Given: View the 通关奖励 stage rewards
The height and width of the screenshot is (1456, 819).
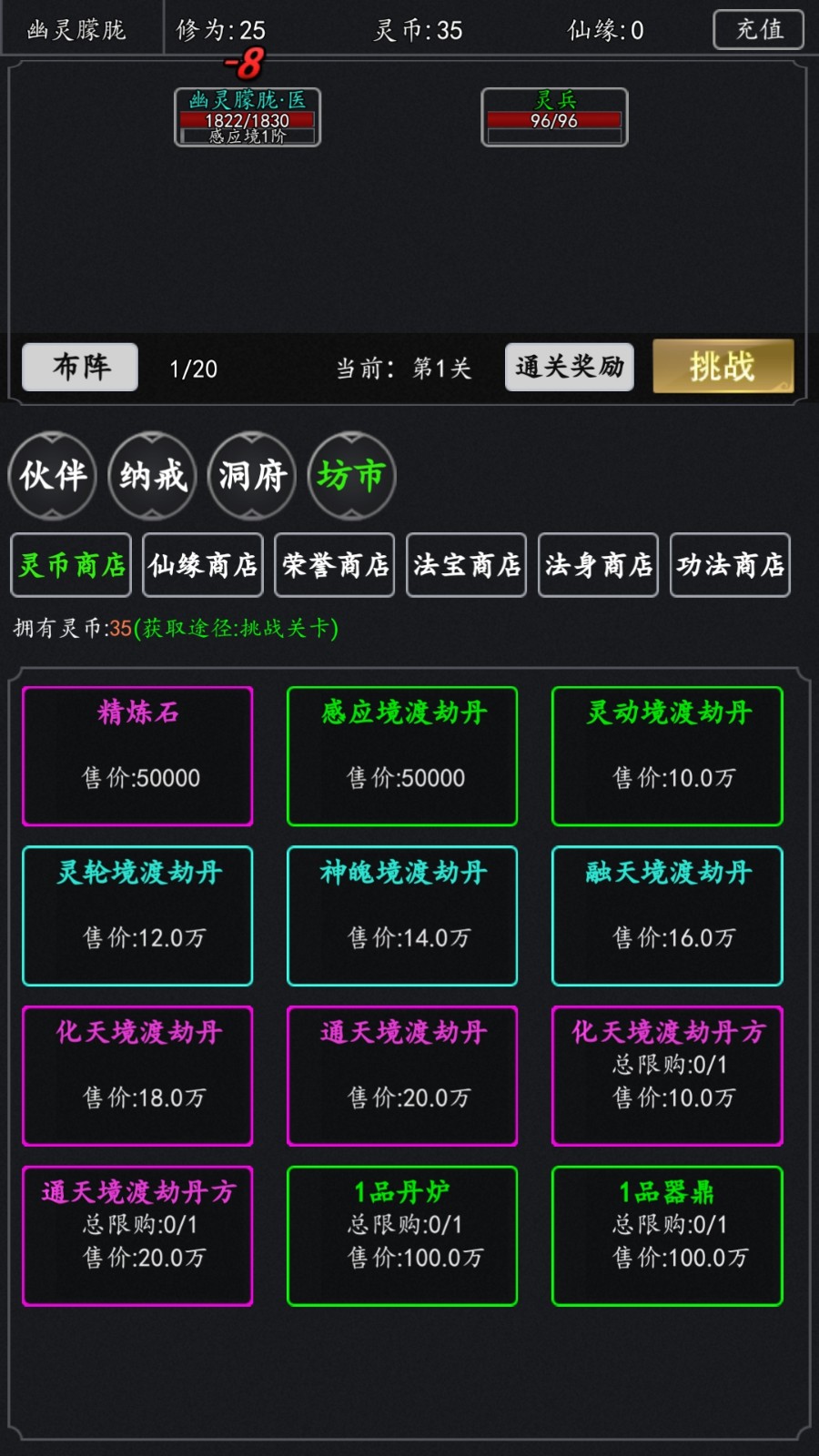Looking at the screenshot, I should coord(569,367).
